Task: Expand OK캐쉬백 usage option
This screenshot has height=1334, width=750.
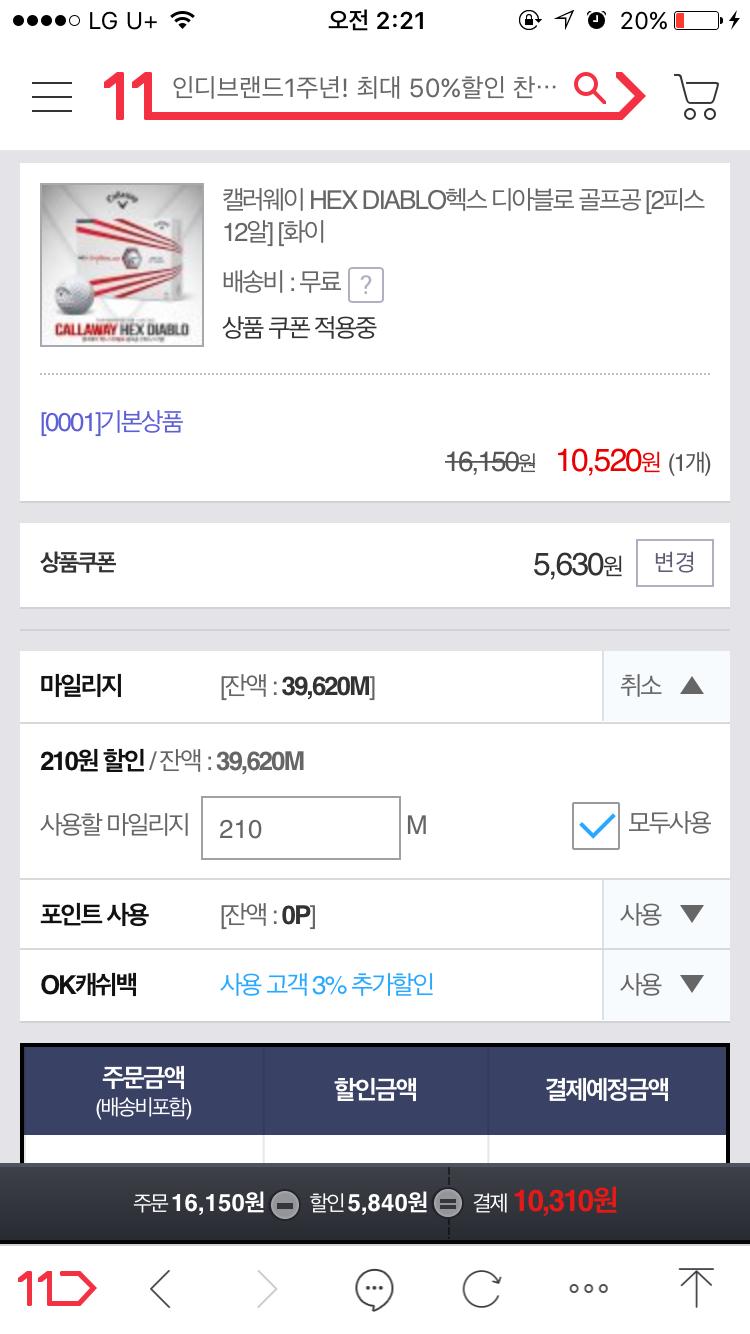Action: (x=665, y=984)
